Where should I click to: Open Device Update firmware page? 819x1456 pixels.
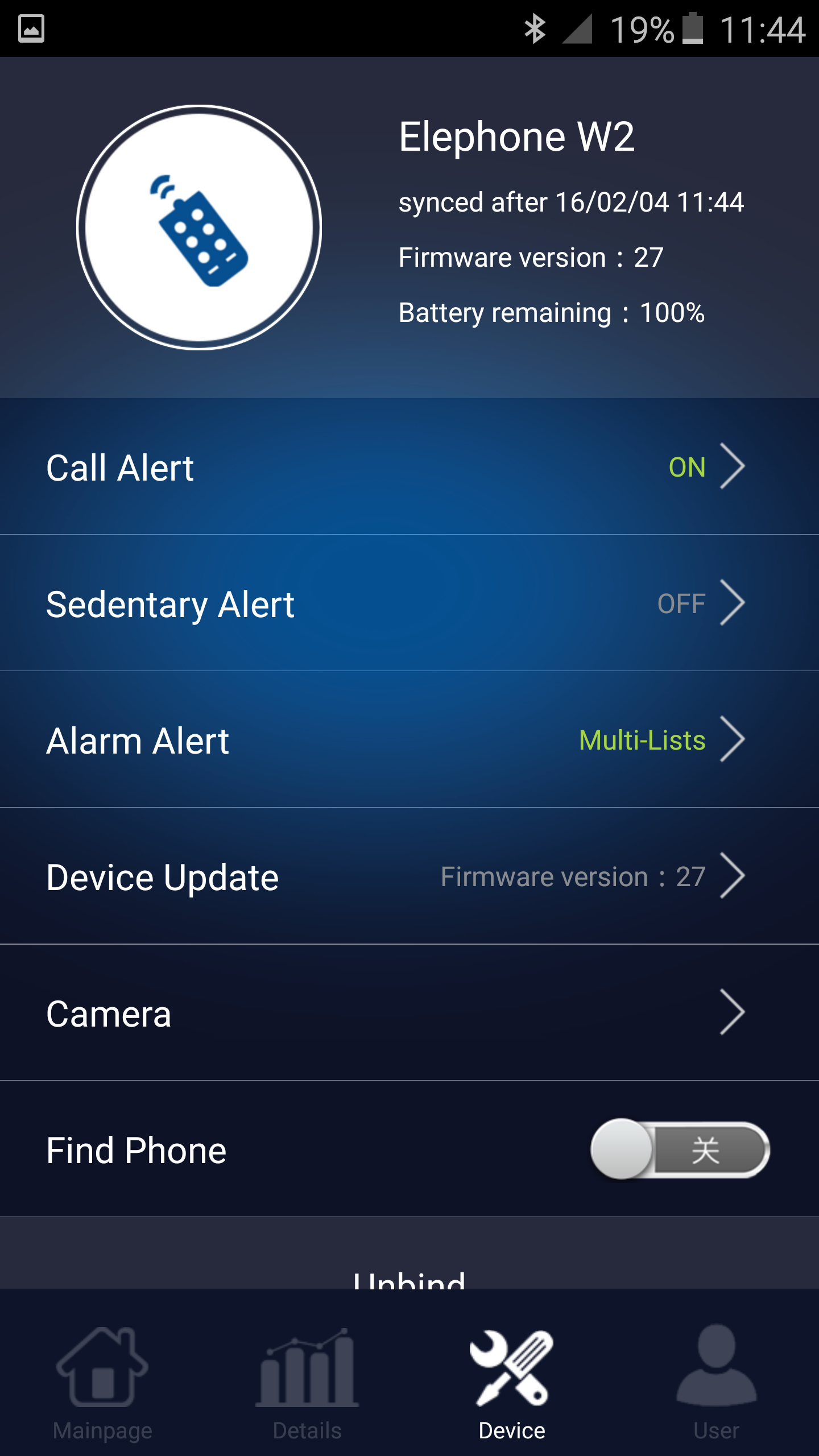pos(409,877)
